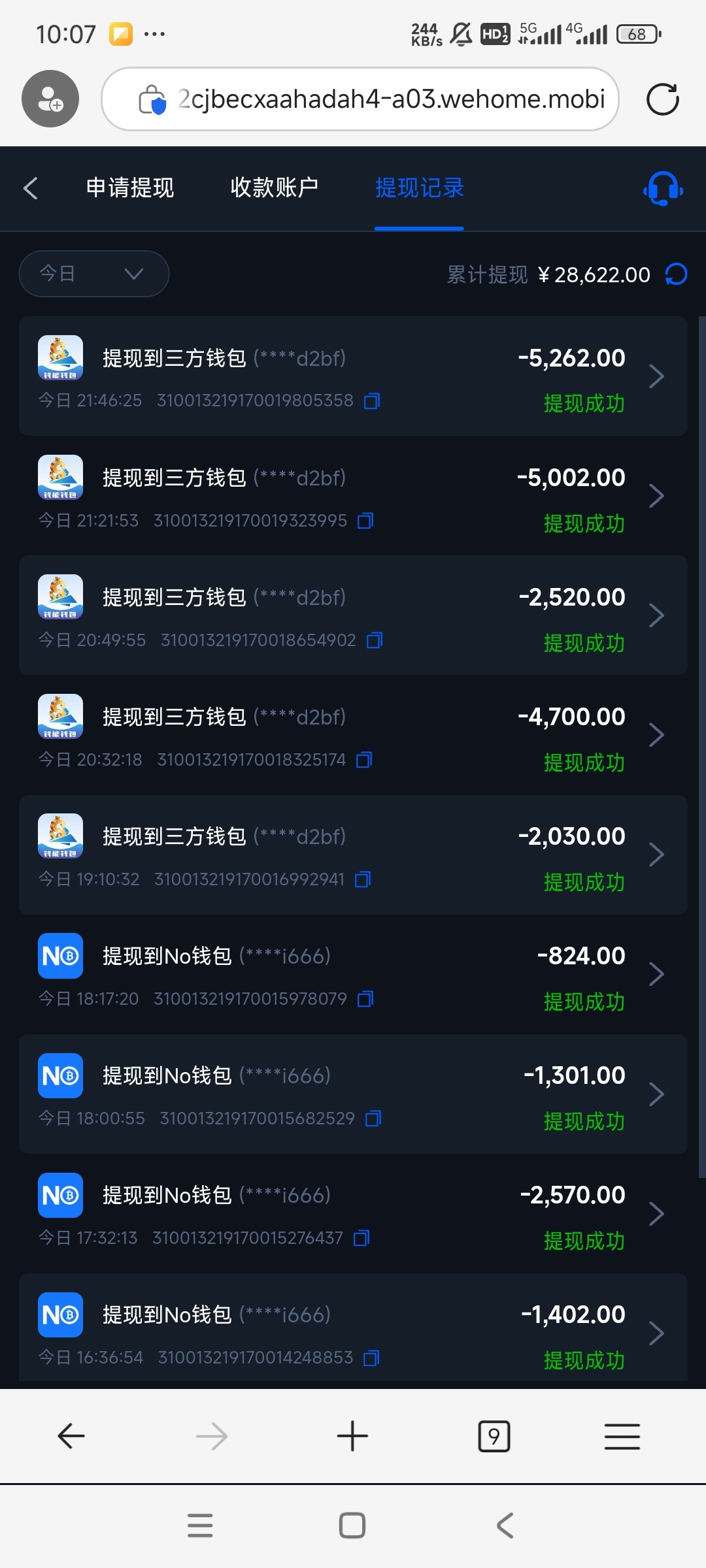Switch to the 申请提现 tab

coord(130,188)
